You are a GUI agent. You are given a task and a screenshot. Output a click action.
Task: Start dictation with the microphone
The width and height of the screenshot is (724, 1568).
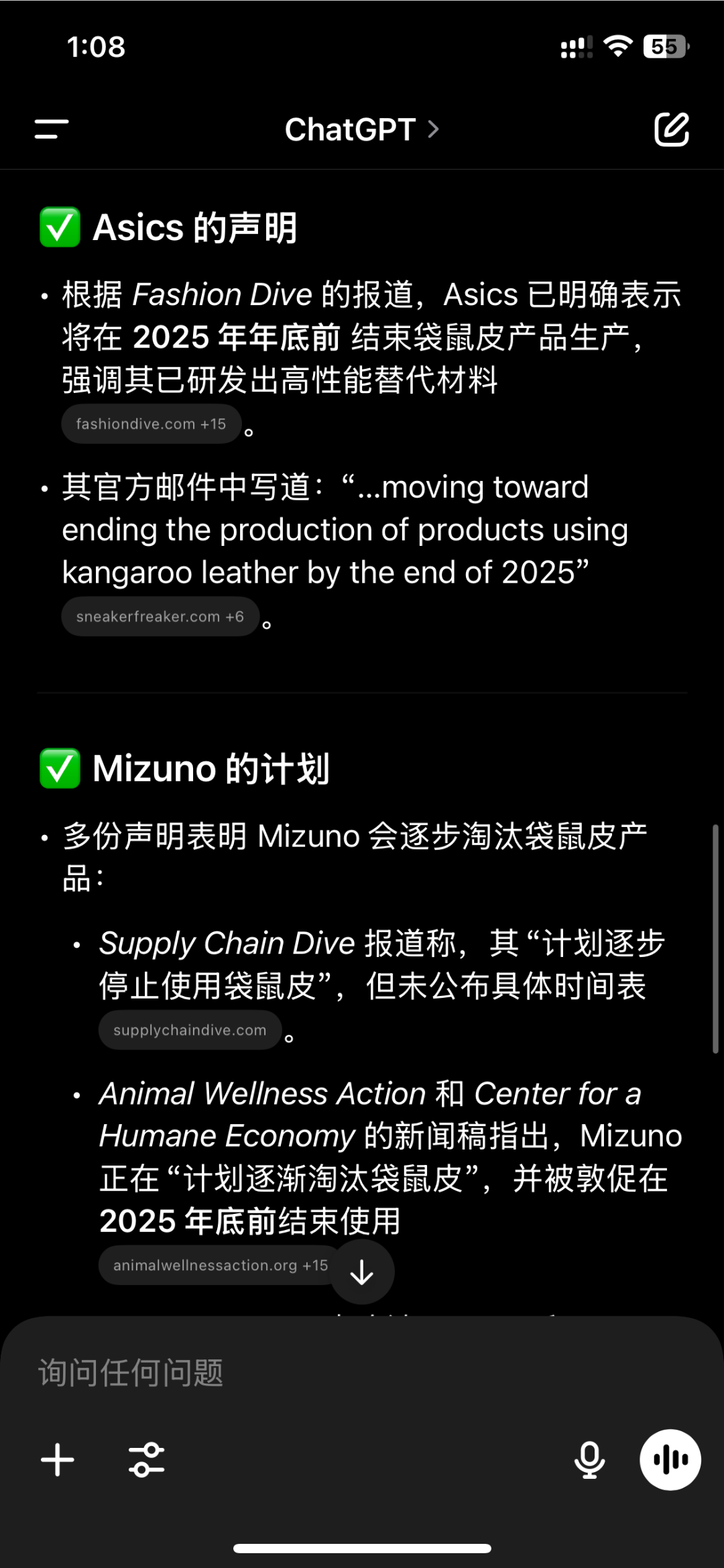click(589, 1460)
